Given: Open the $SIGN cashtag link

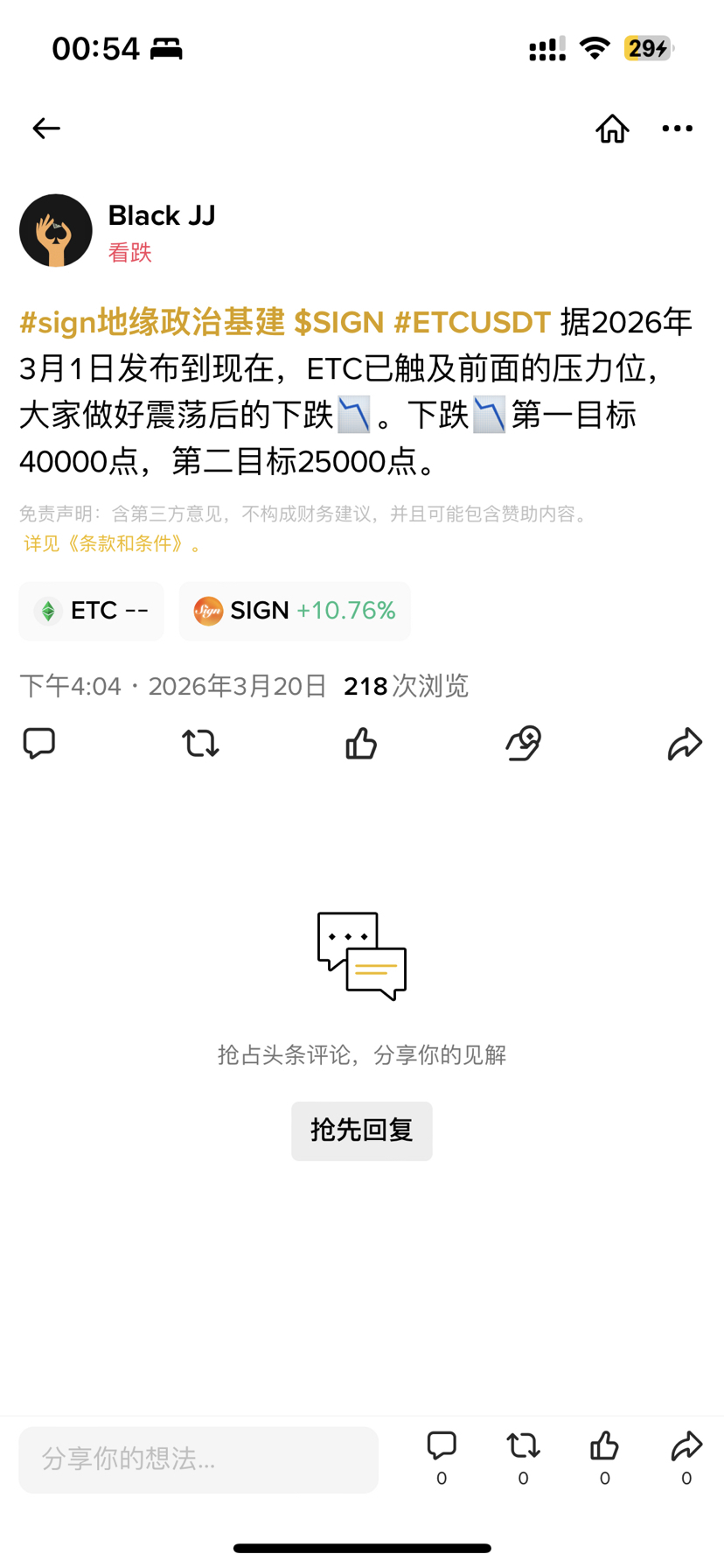Looking at the screenshot, I should click(339, 322).
